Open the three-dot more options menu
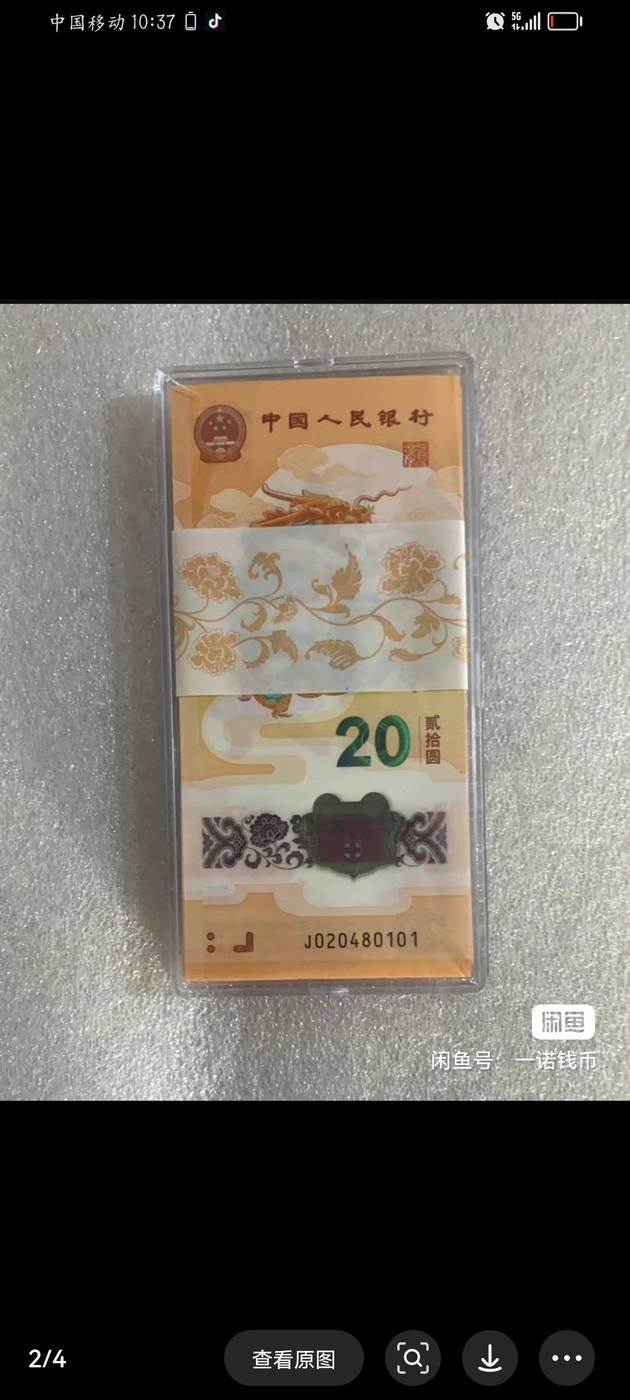Image resolution: width=630 pixels, height=1400 pixels. pyautogui.click(x=567, y=1358)
